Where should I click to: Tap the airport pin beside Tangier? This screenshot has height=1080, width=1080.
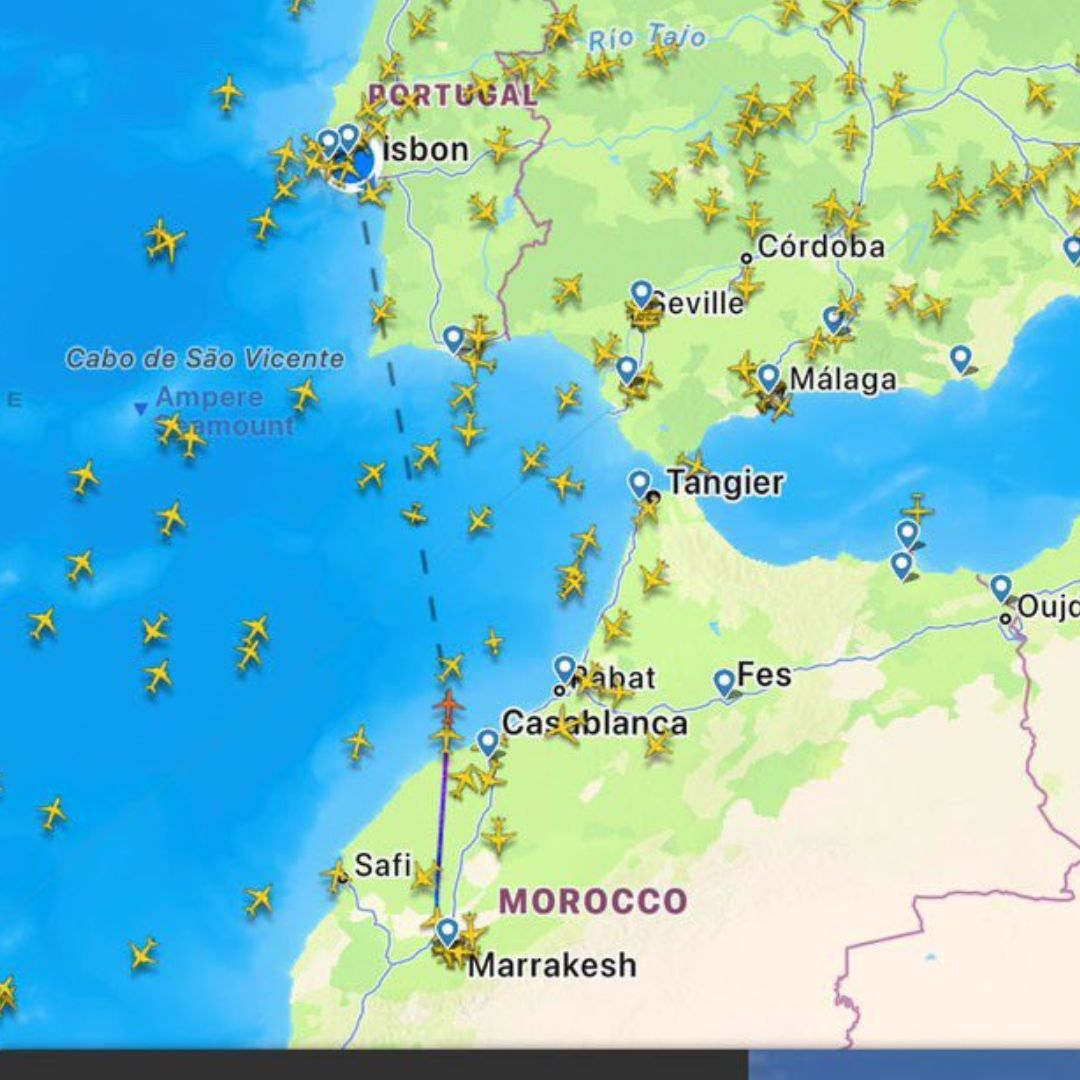tap(640, 484)
